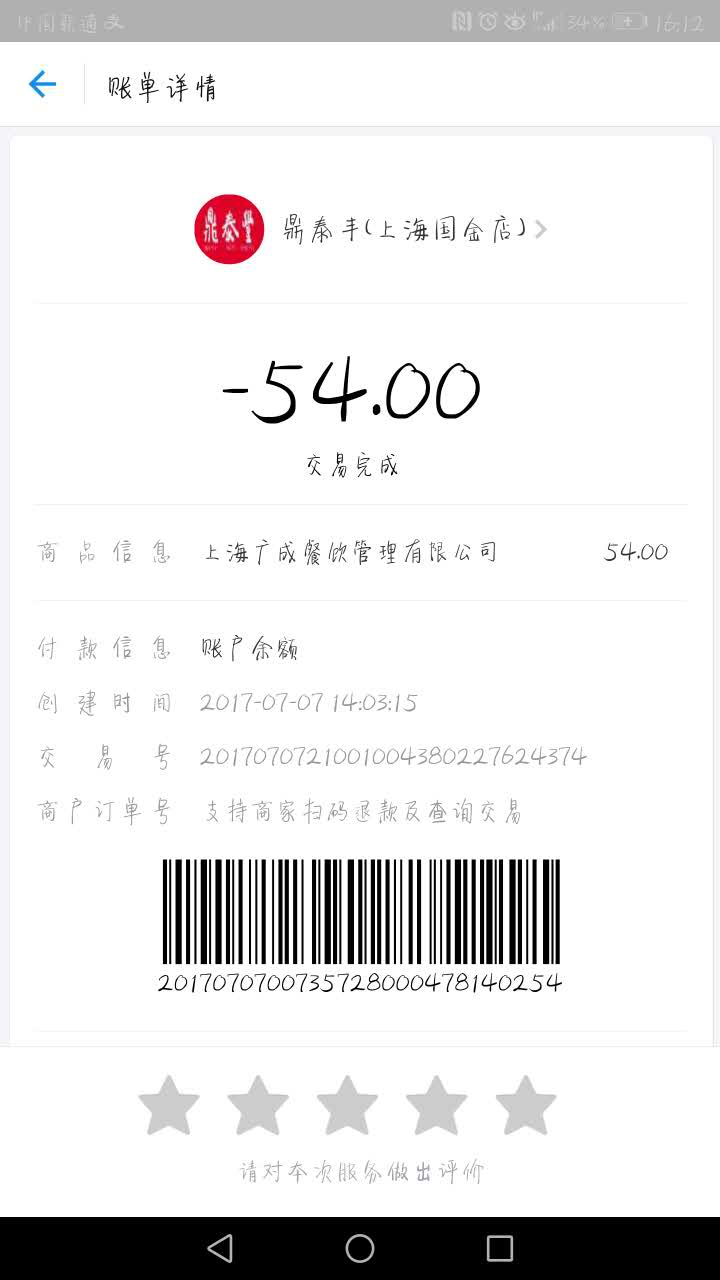Rate the service one star

[x=169, y=1105]
